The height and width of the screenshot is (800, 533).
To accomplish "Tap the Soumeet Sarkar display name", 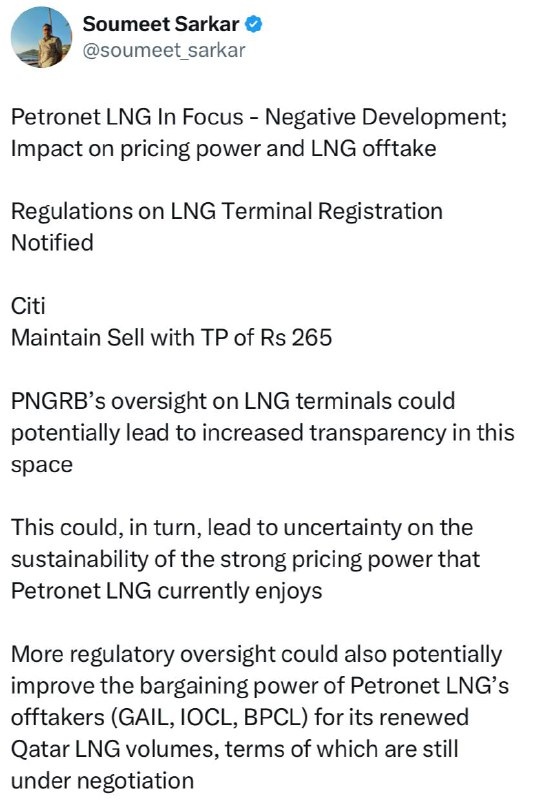I will (x=161, y=24).
